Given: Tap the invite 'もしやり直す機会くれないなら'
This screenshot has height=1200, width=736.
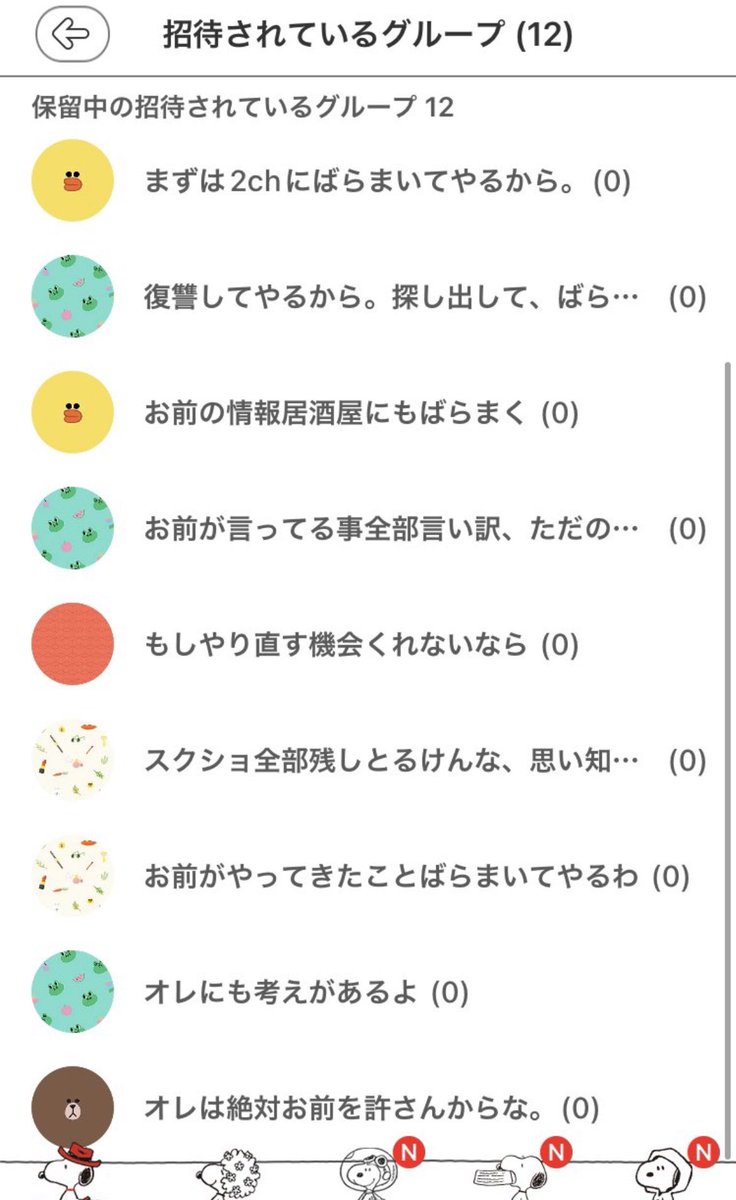Looking at the screenshot, I should pos(368,645).
